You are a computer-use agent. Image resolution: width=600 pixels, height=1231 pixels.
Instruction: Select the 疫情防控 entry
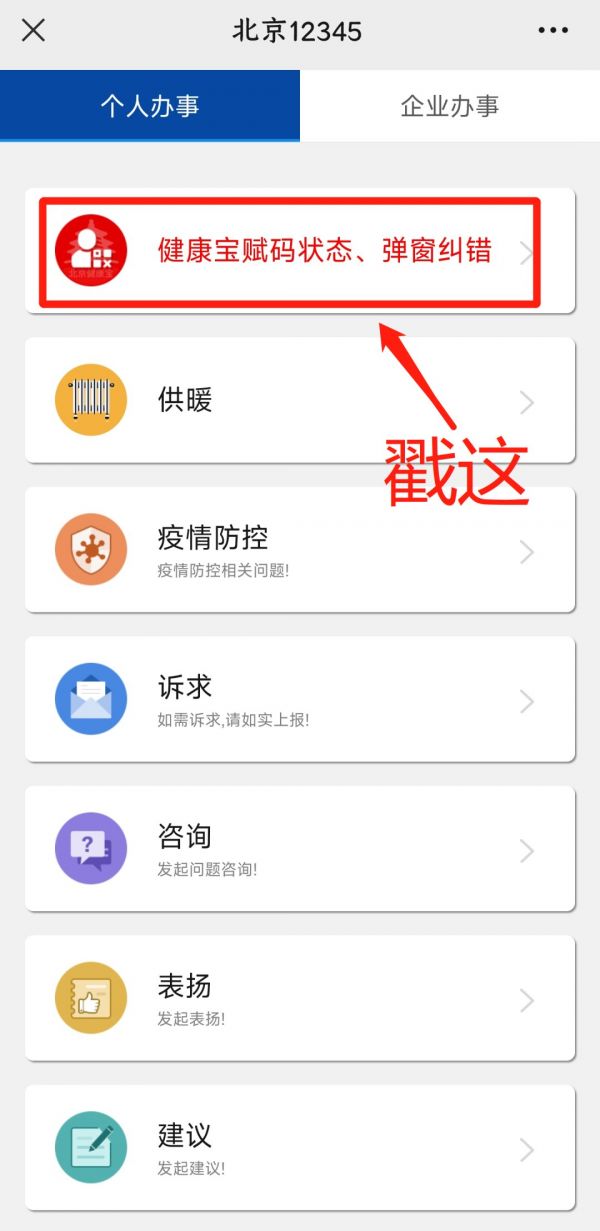[x=300, y=549]
